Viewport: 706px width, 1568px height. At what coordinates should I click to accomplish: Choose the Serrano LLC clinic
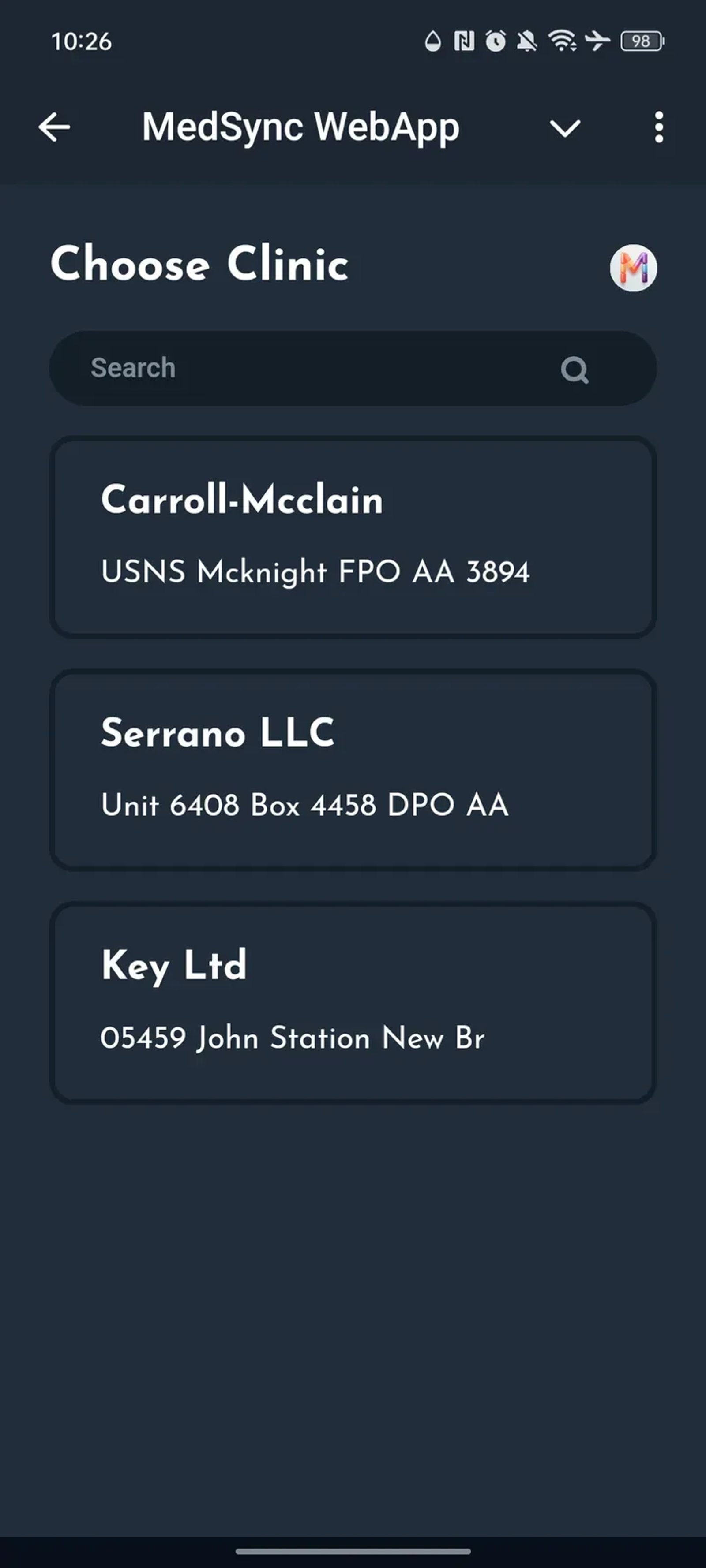(353, 770)
